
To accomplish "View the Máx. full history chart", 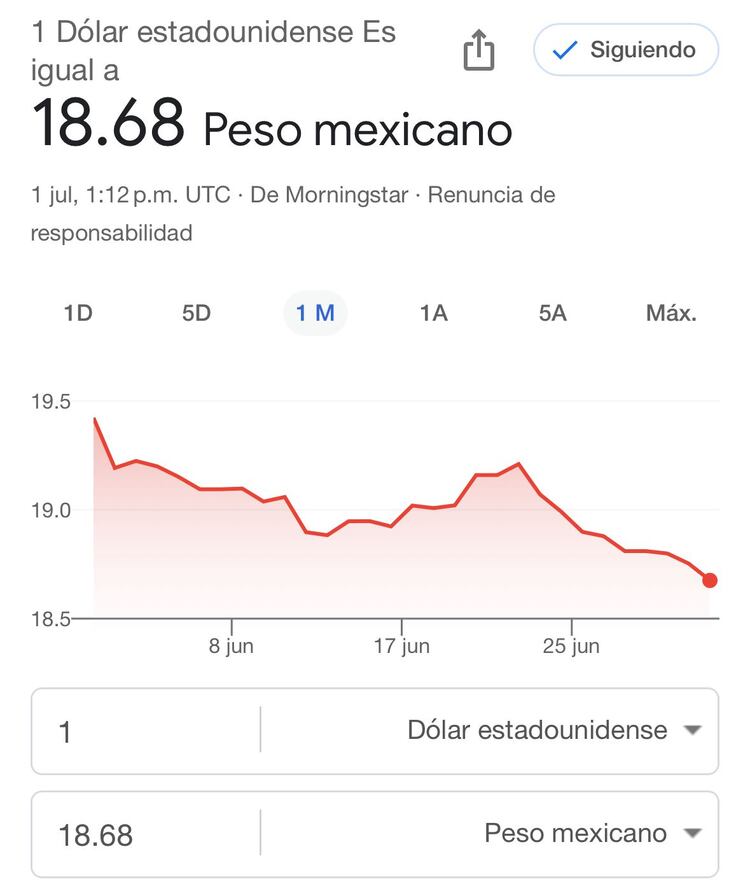I will coord(671,313).
